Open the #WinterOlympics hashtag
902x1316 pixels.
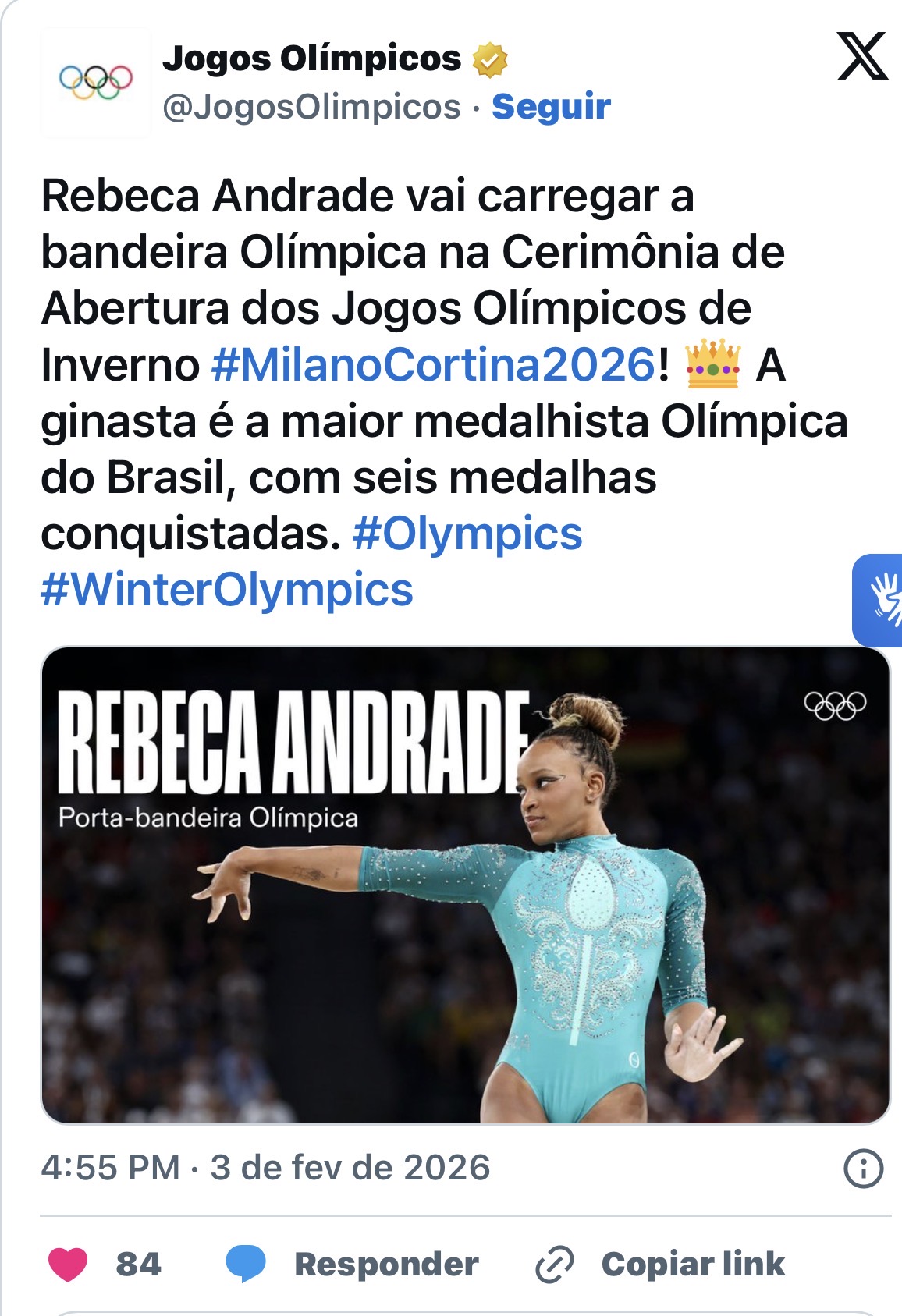(227, 590)
